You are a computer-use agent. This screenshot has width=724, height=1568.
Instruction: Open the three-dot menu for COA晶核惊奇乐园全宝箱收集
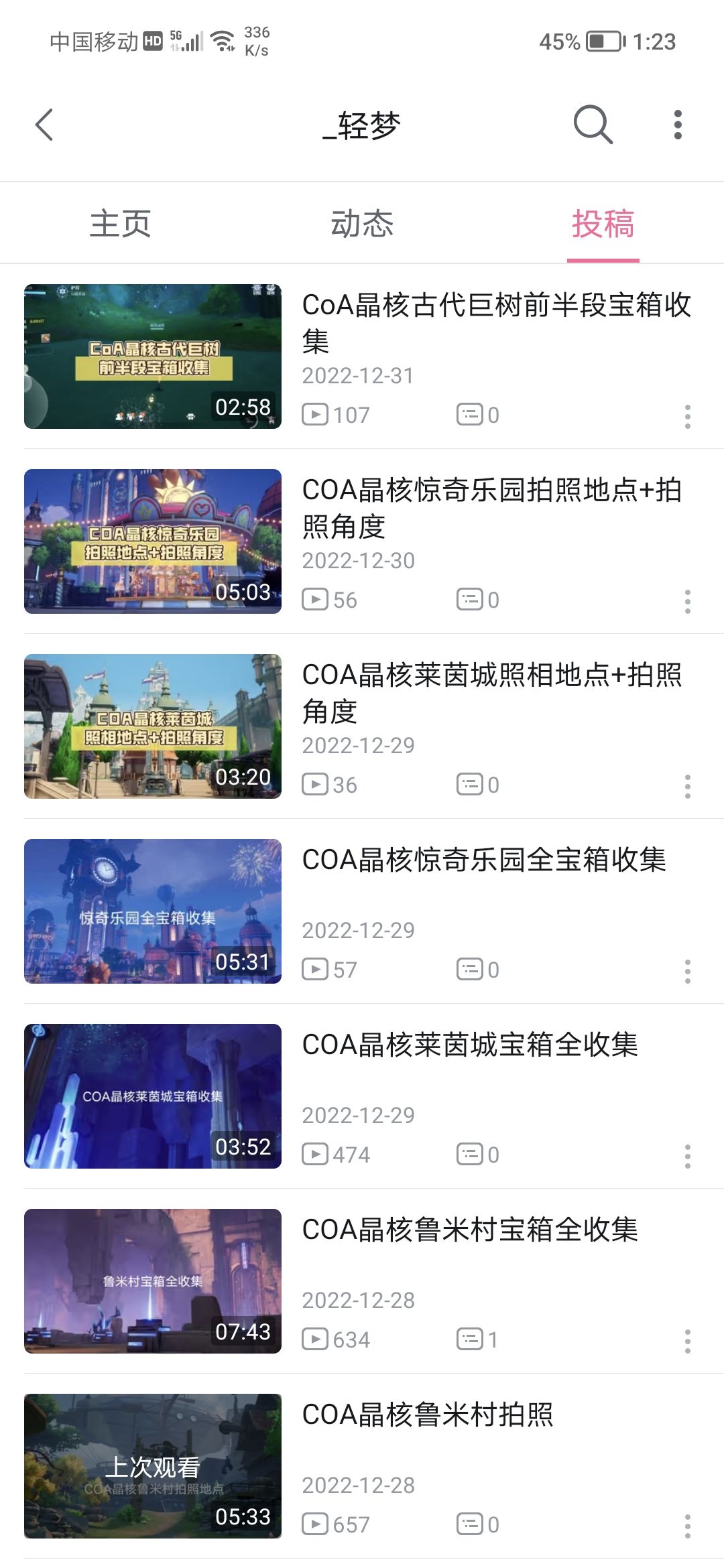tap(687, 972)
